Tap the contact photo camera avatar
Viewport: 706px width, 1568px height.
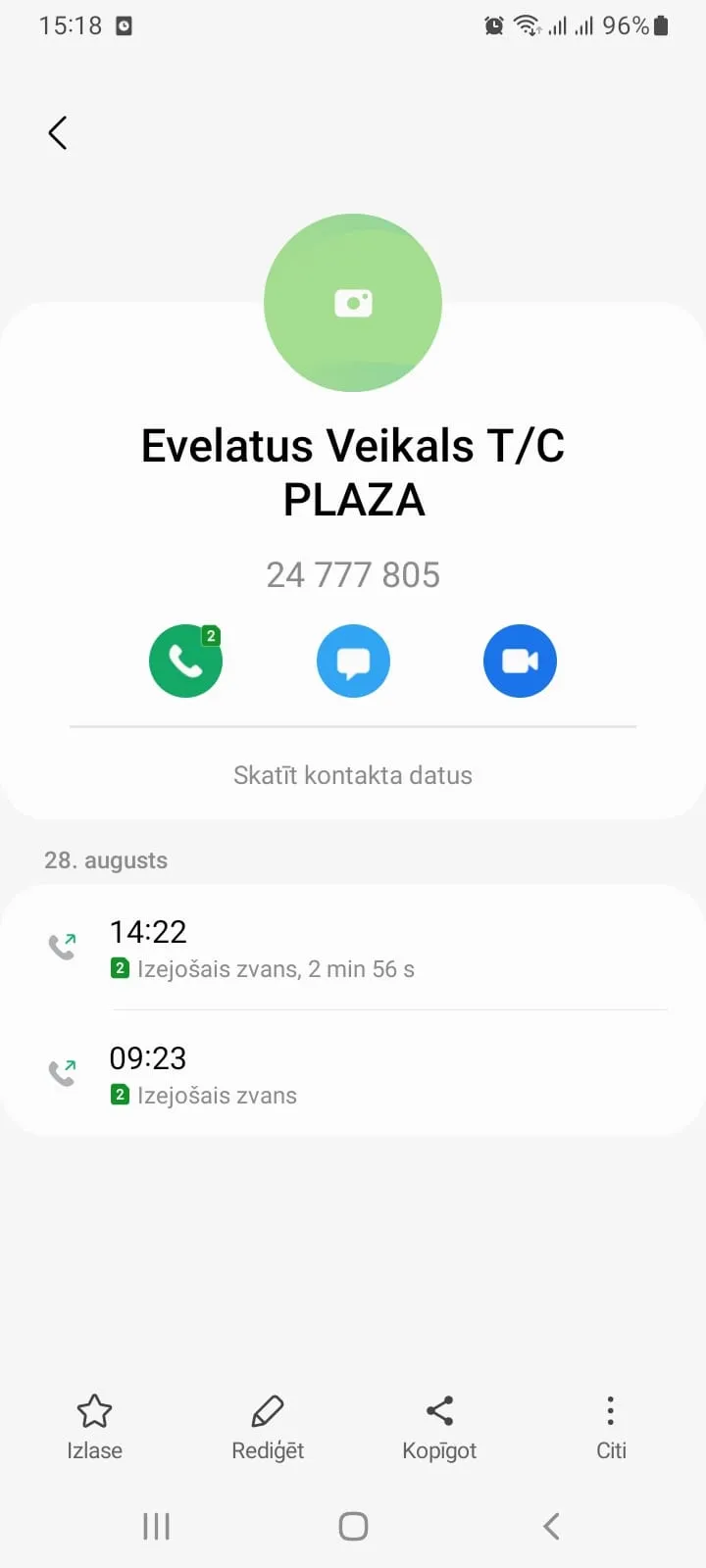tap(353, 303)
